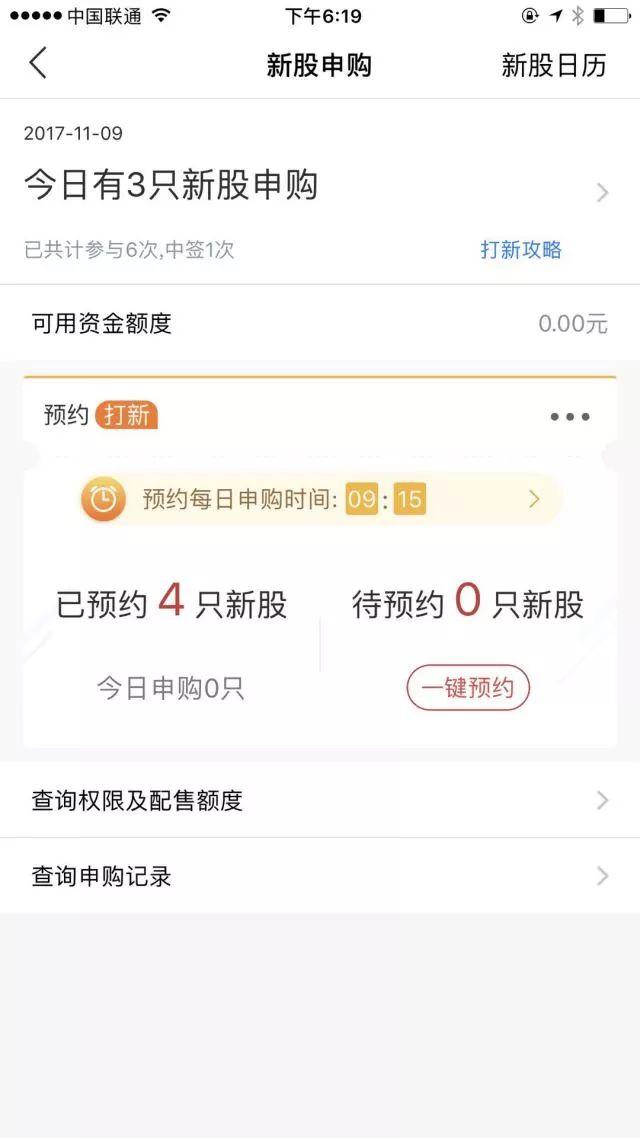Image resolution: width=640 pixels, height=1138 pixels.
Task: Open the 打新攻略 link
Action: [x=521, y=250]
